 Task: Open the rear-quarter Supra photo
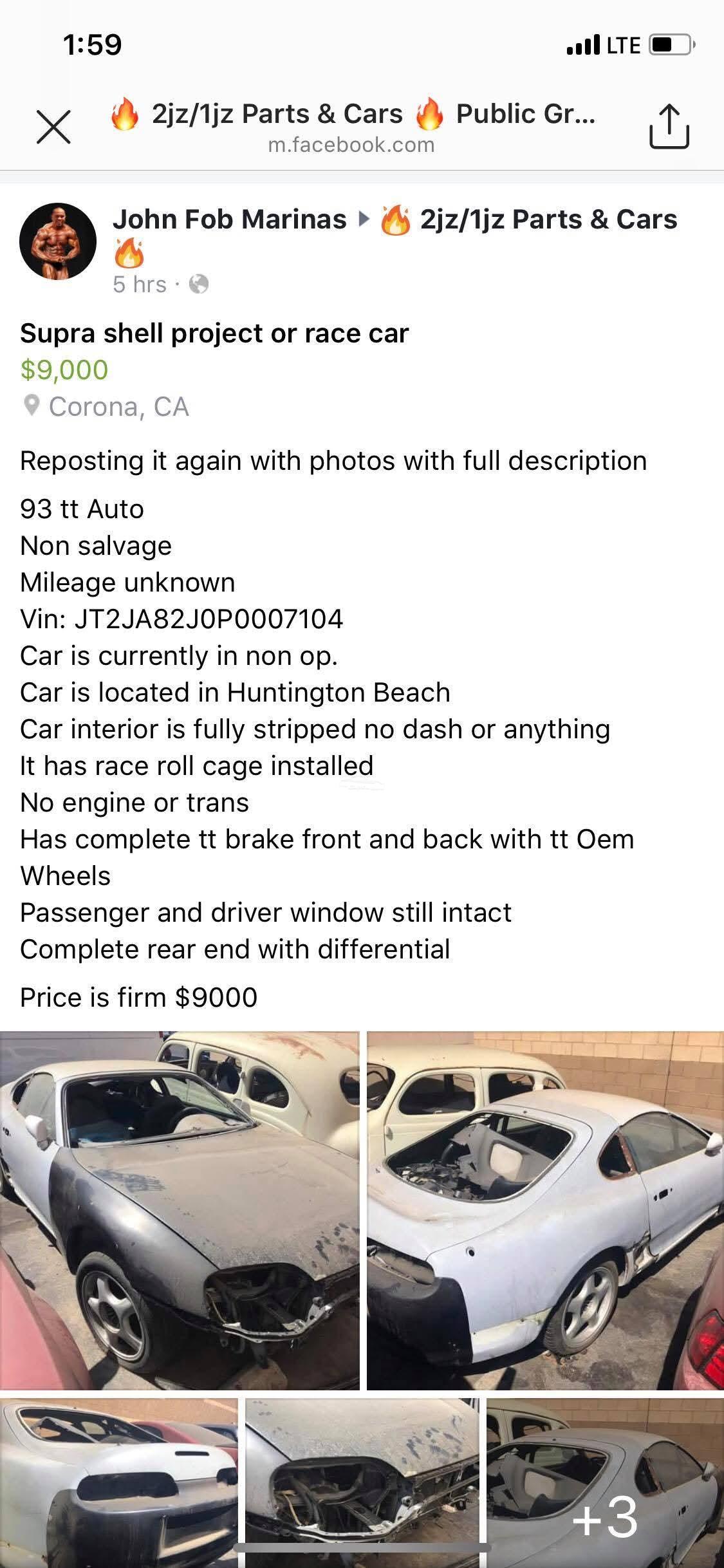(x=545, y=1210)
